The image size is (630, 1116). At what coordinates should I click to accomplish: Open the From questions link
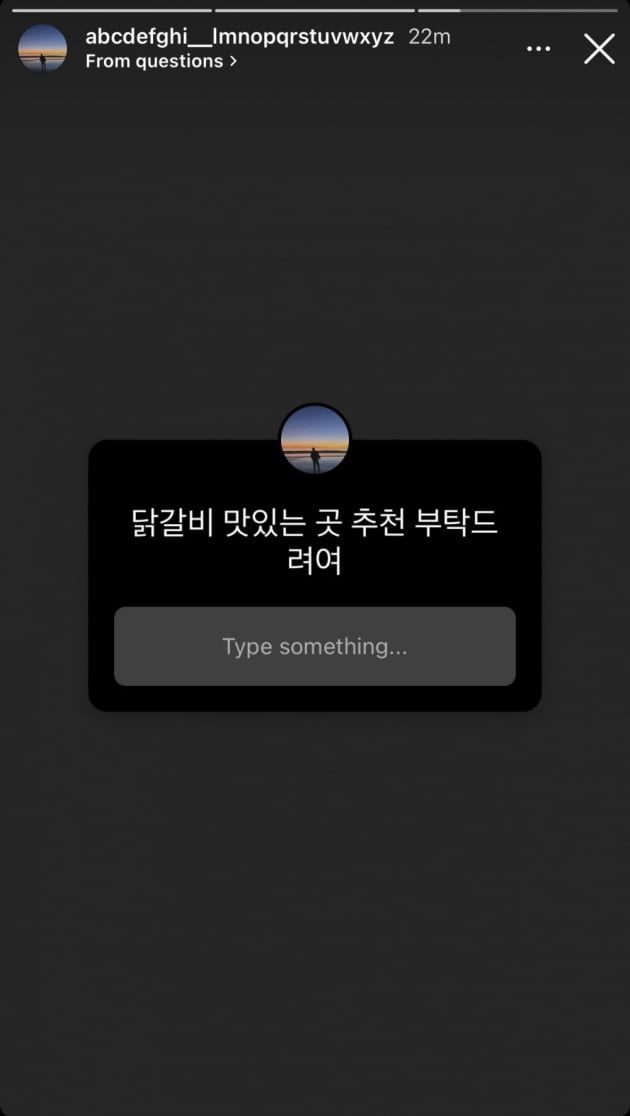[x=161, y=61]
